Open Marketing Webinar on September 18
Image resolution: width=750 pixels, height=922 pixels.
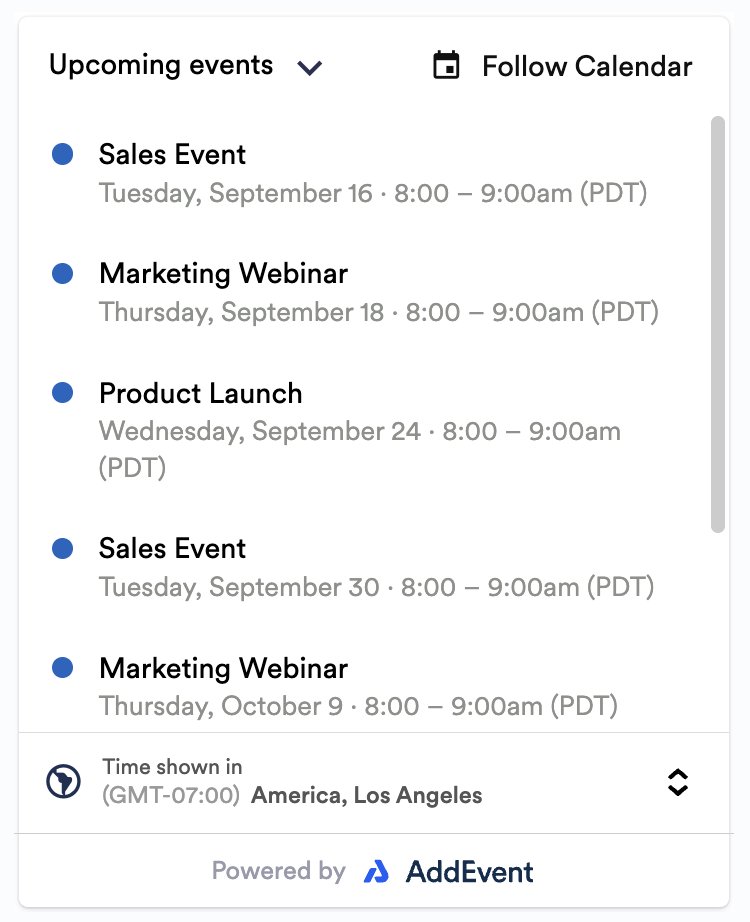click(223, 274)
